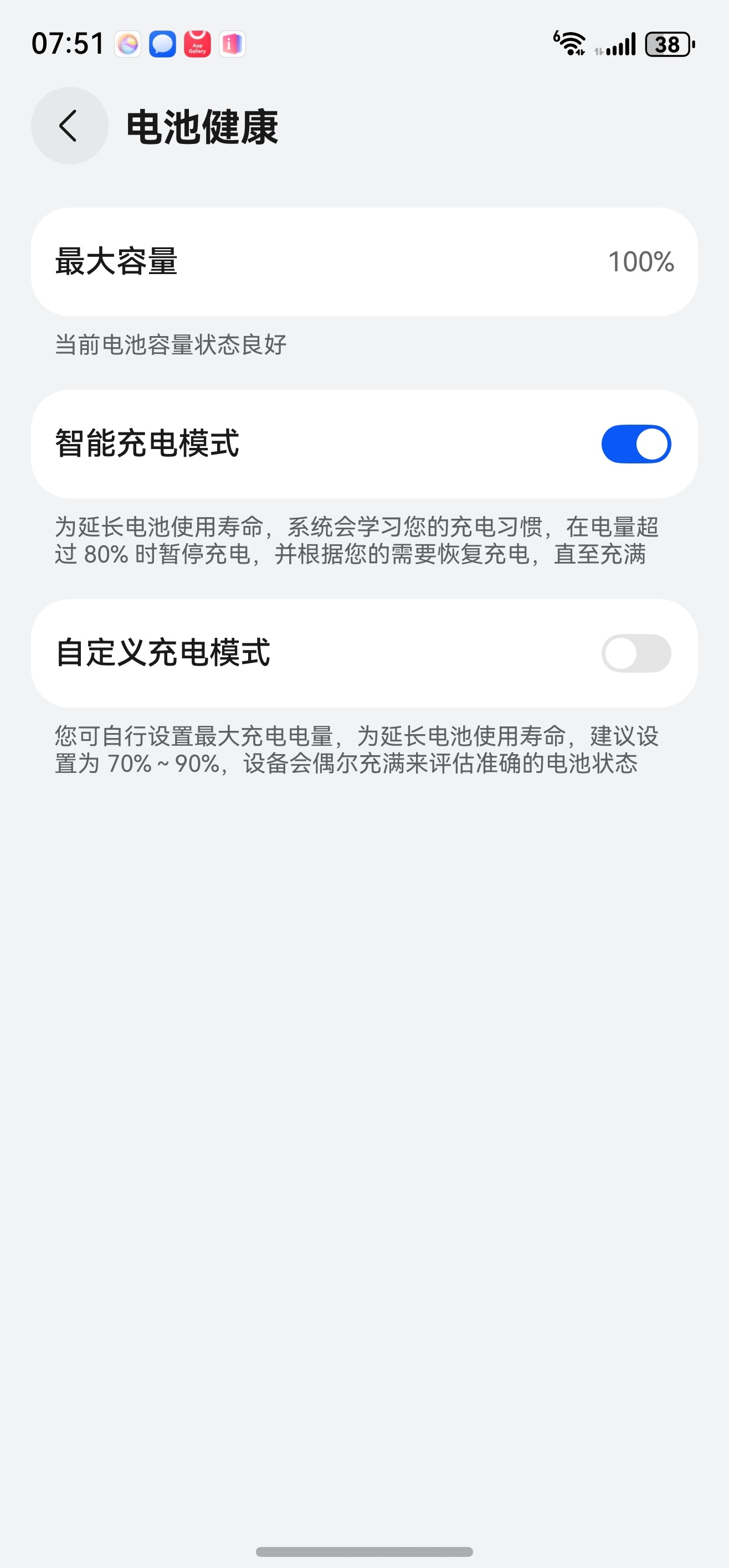Open the Celia assistant notification icon
729x1568 pixels.
coord(127,43)
